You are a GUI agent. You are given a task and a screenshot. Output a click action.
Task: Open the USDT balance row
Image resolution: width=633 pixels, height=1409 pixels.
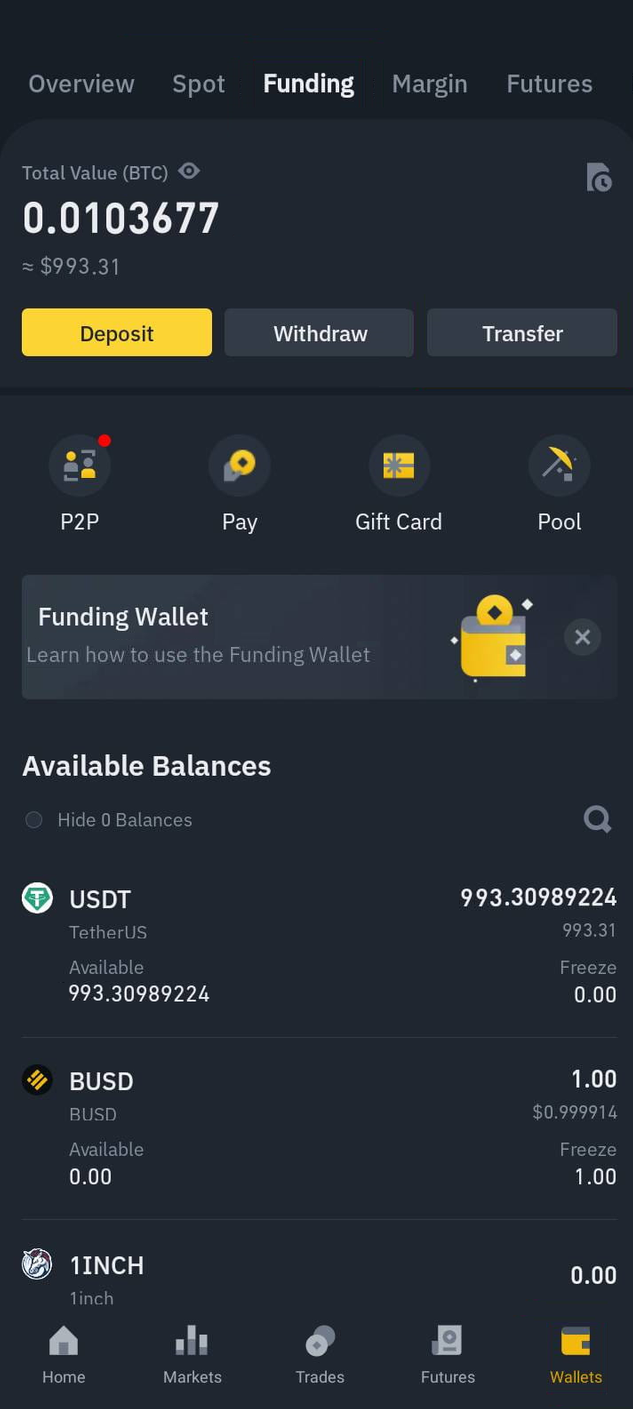318,945
